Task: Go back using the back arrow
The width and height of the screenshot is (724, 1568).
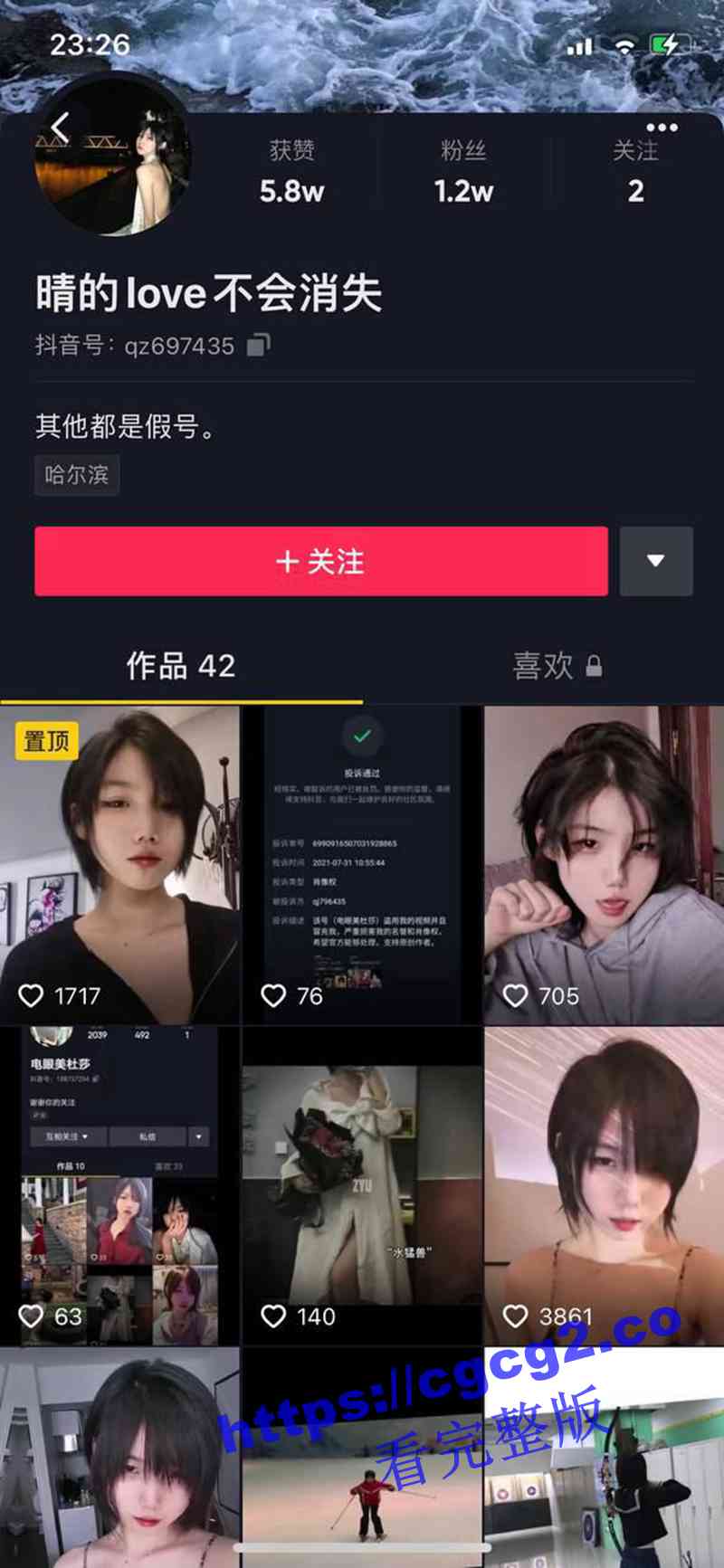Action: click(x=61, y=128)
